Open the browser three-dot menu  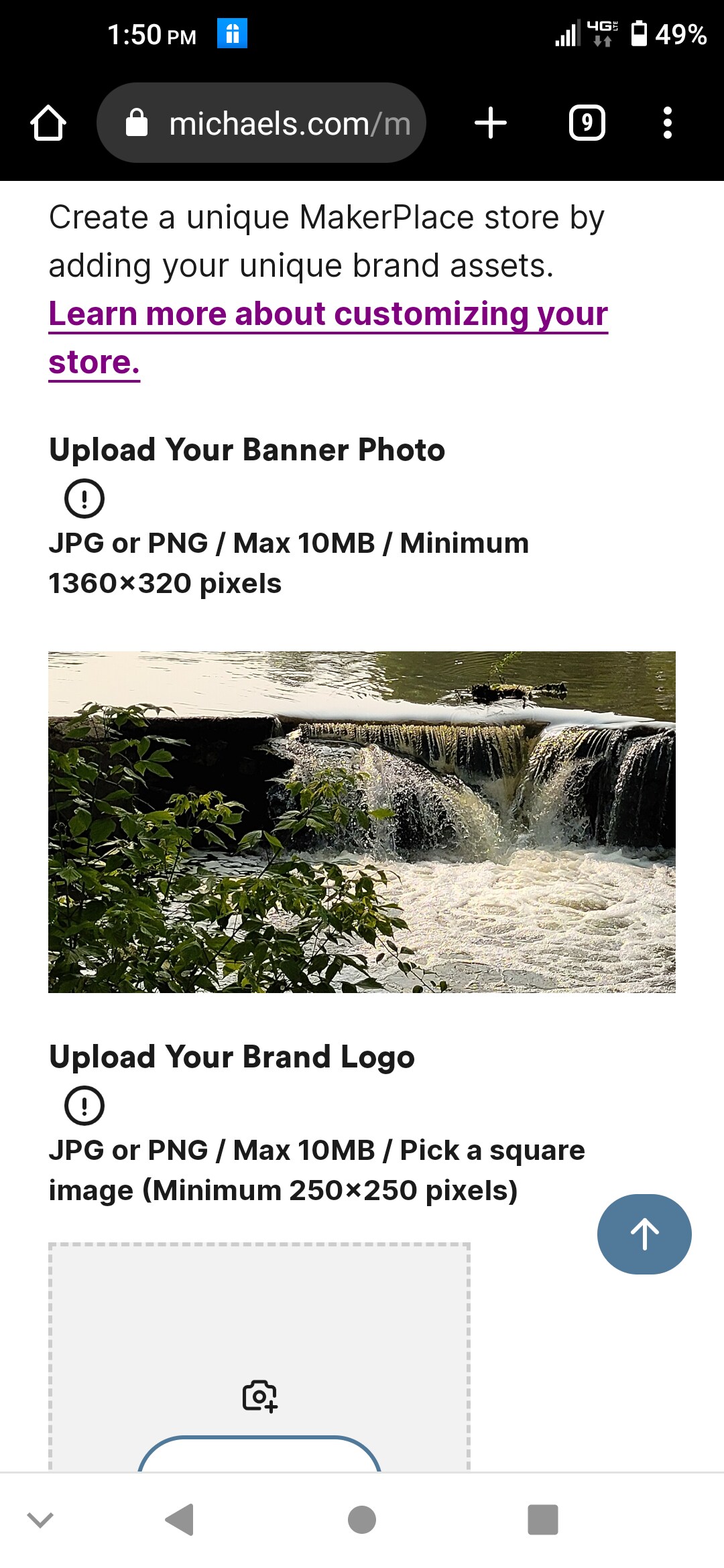pyautogui.click(x=668, y=122)
